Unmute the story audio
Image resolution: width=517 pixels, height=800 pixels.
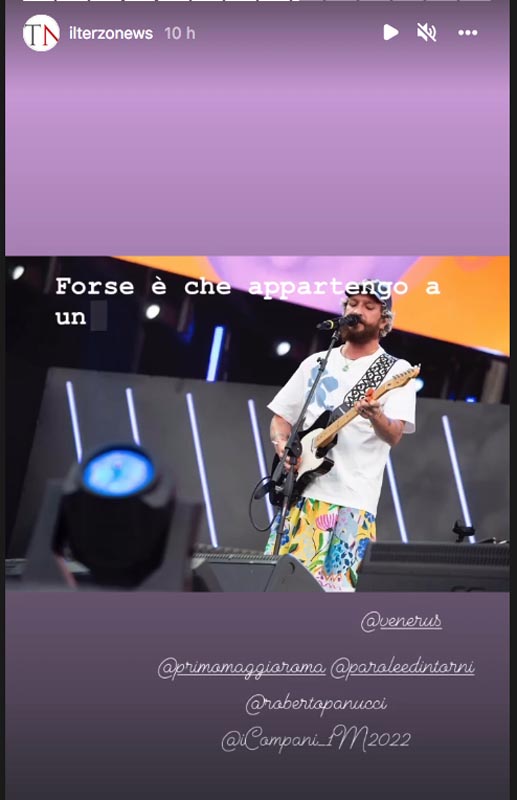427,33
